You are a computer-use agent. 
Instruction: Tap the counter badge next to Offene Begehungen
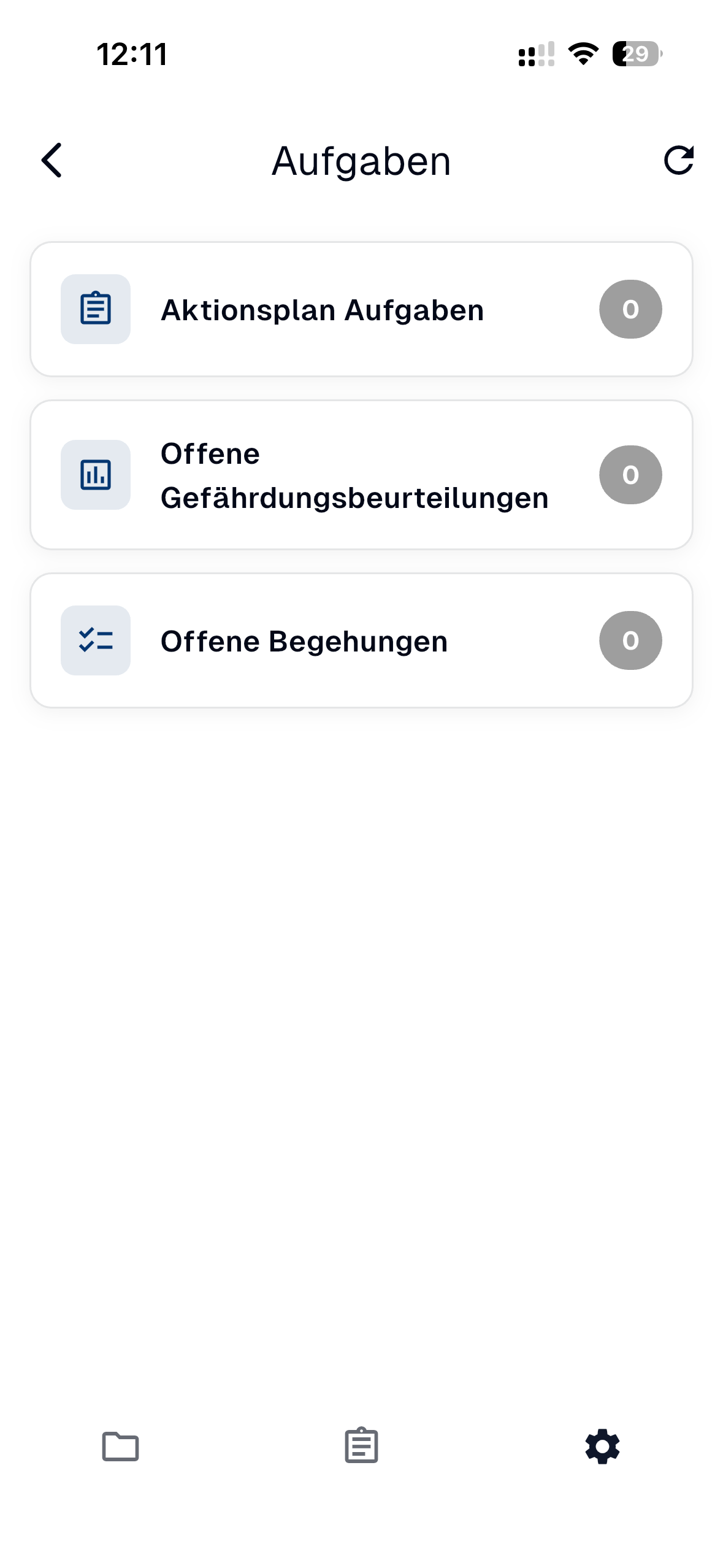630,640
